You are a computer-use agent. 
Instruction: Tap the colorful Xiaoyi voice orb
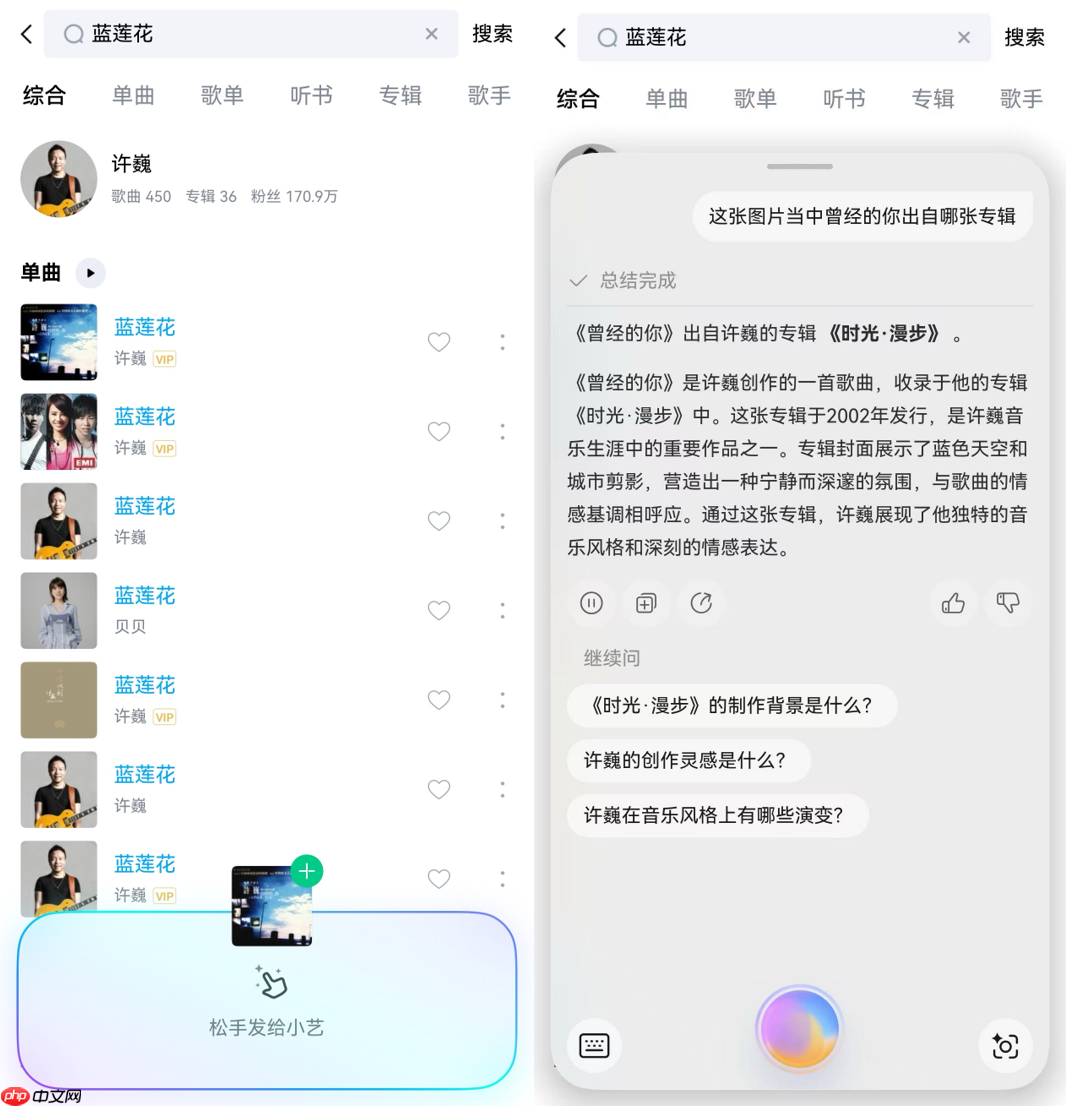pyautogui.click(x=798, y=1027)
